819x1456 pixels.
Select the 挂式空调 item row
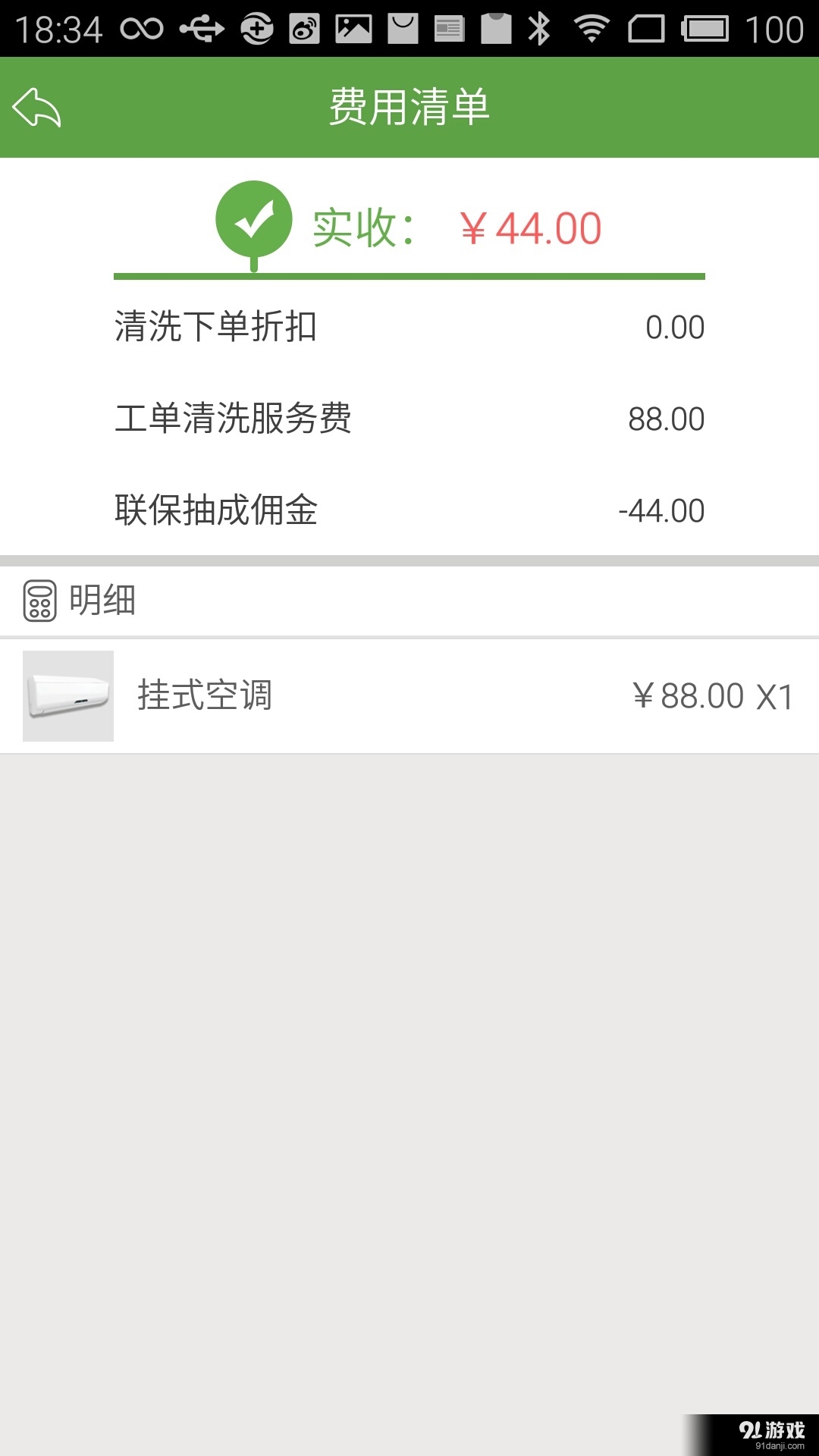point(409,695)
